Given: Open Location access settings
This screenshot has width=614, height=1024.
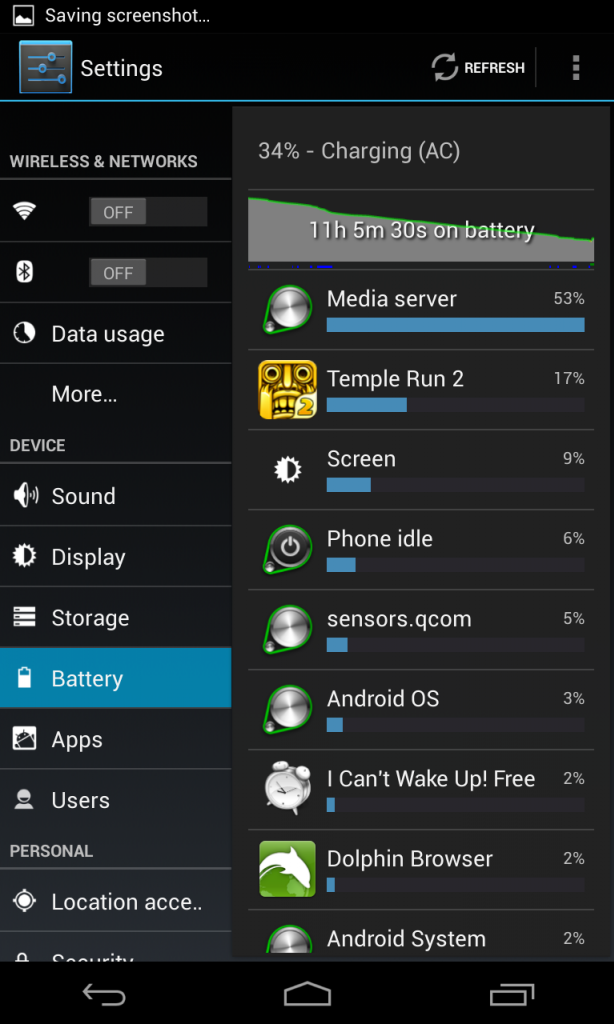Looking at the screenshot, I should 116,902.
